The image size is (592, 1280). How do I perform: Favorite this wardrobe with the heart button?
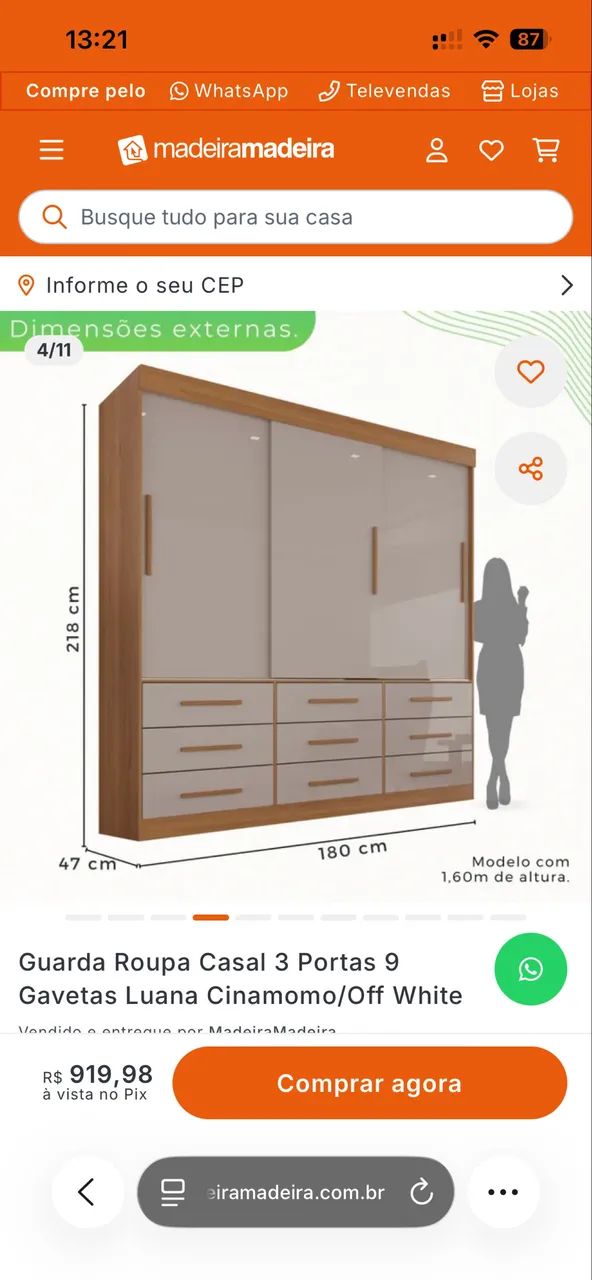531,372
